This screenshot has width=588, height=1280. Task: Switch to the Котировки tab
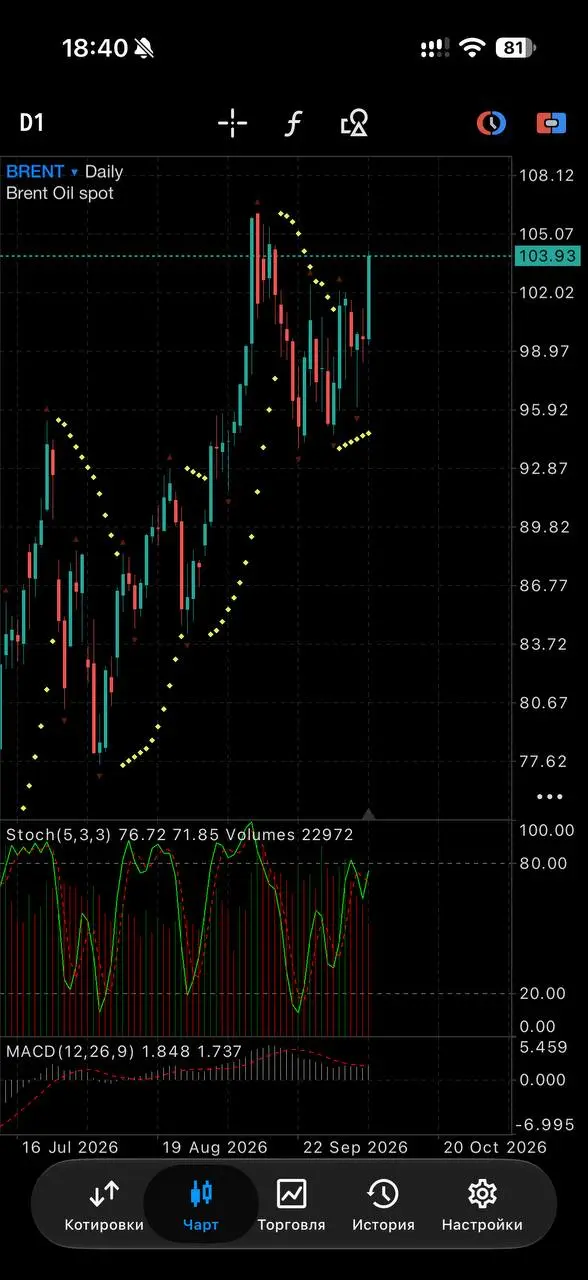(x=104, y=1204)
